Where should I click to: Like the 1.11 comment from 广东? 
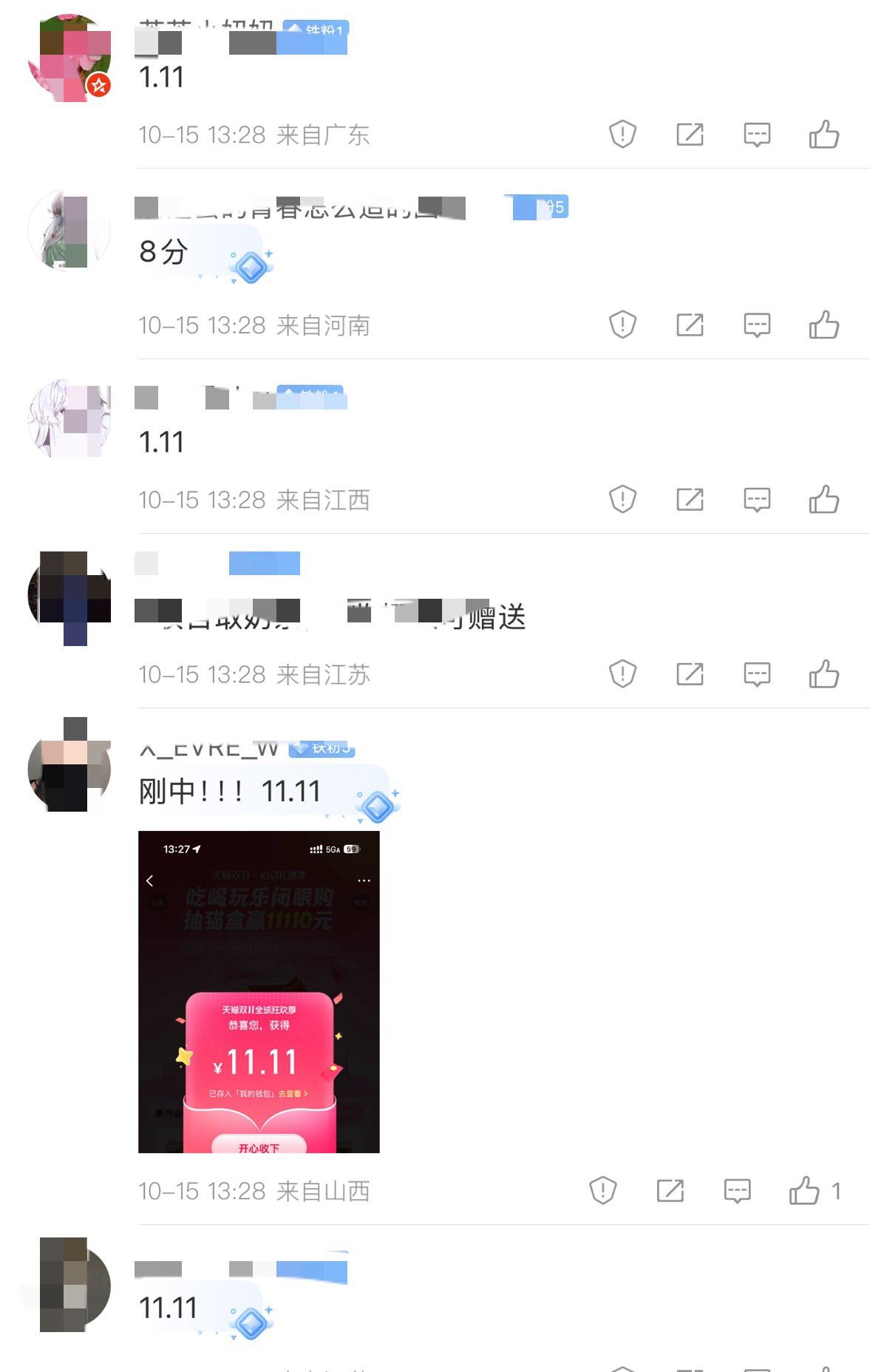(x=823, y=135)
